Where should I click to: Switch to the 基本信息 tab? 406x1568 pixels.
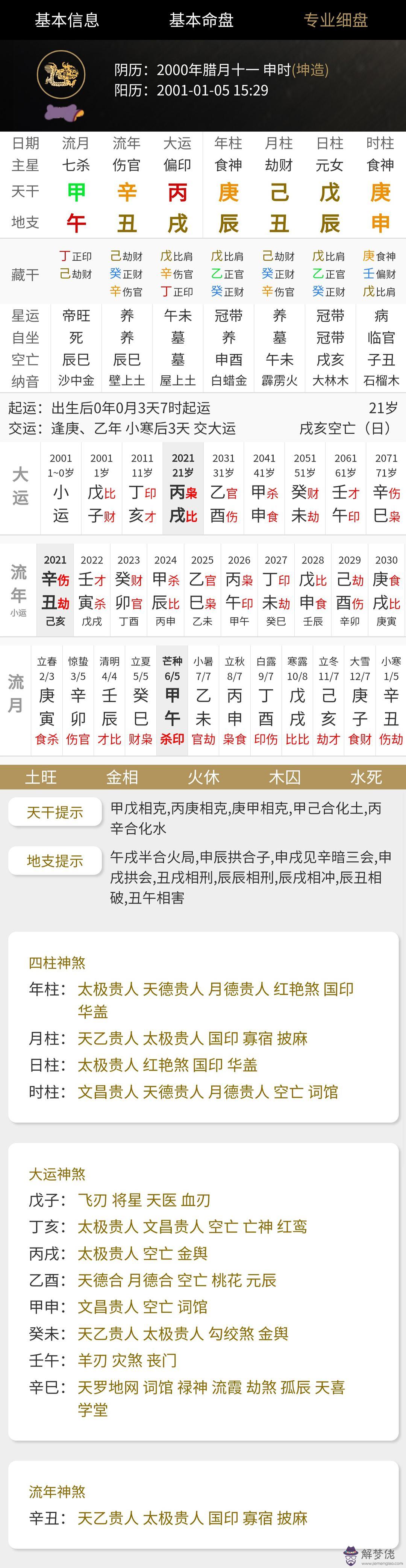pos(67,20)
